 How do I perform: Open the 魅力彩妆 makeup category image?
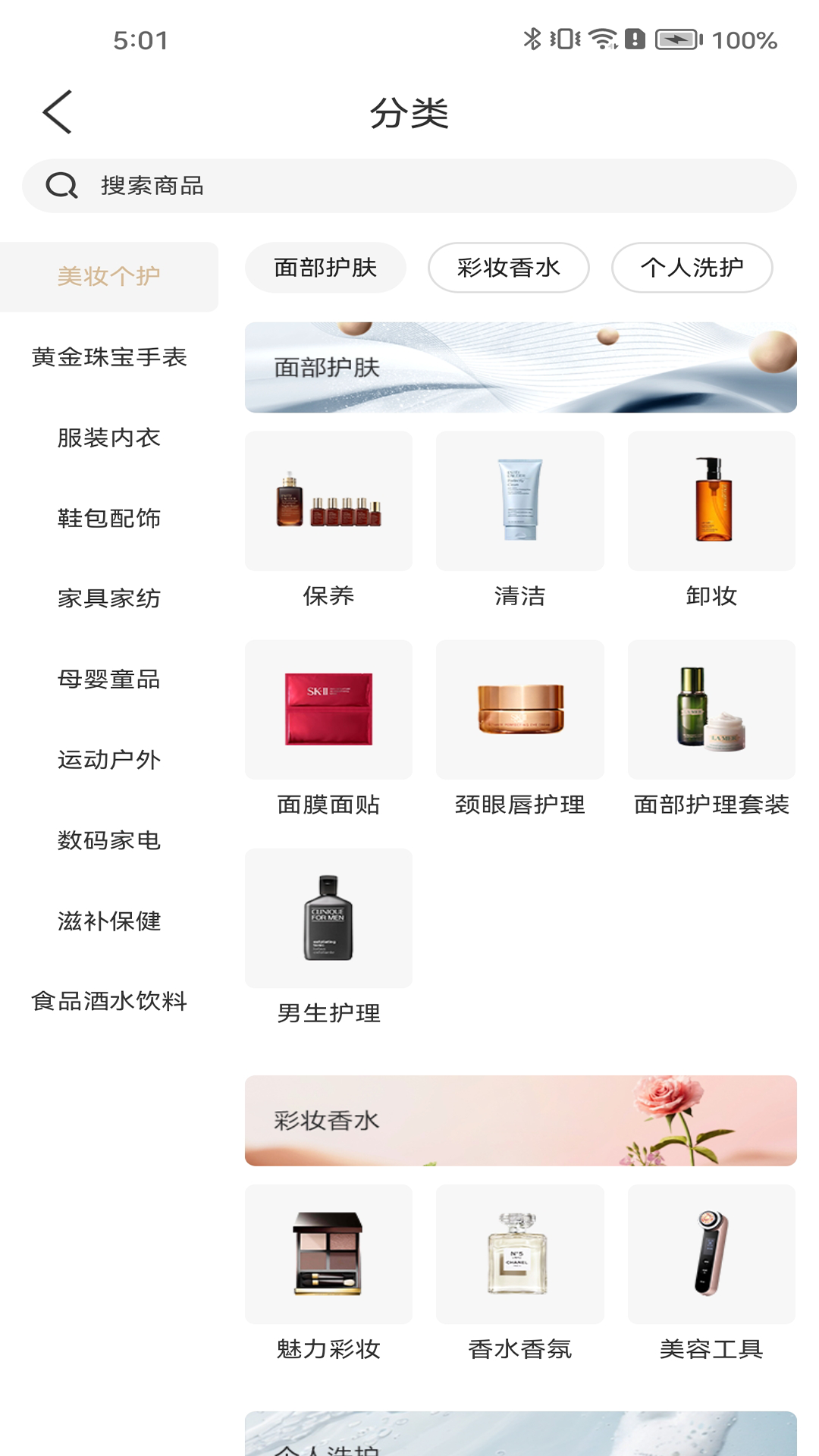click(x=328, y=1254)
